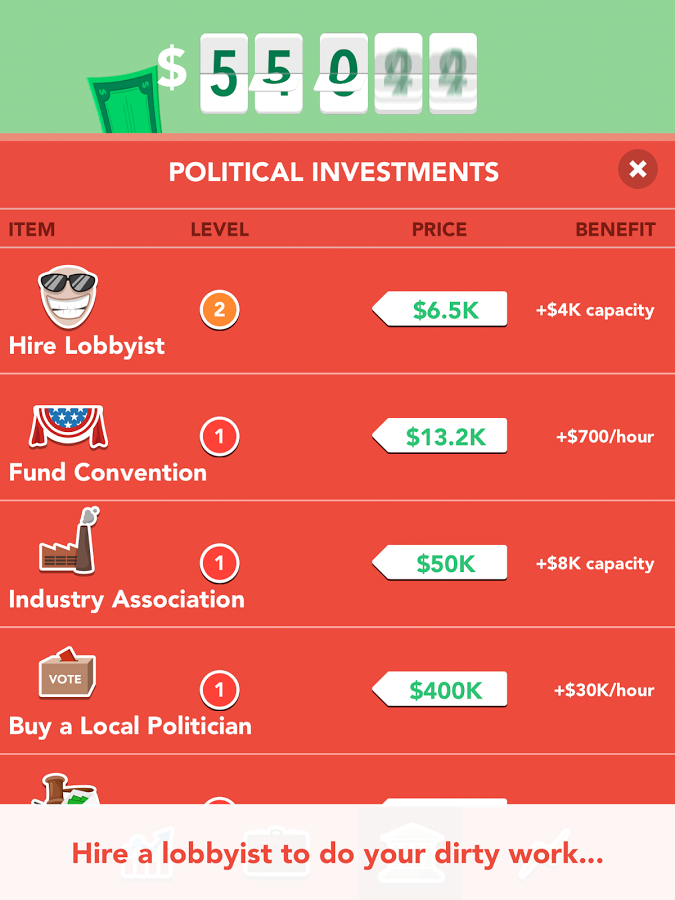The width and height of the screenshot is (675, 900).
Task: Purchase Industry Association for $50K
Action: pos(443,563)
